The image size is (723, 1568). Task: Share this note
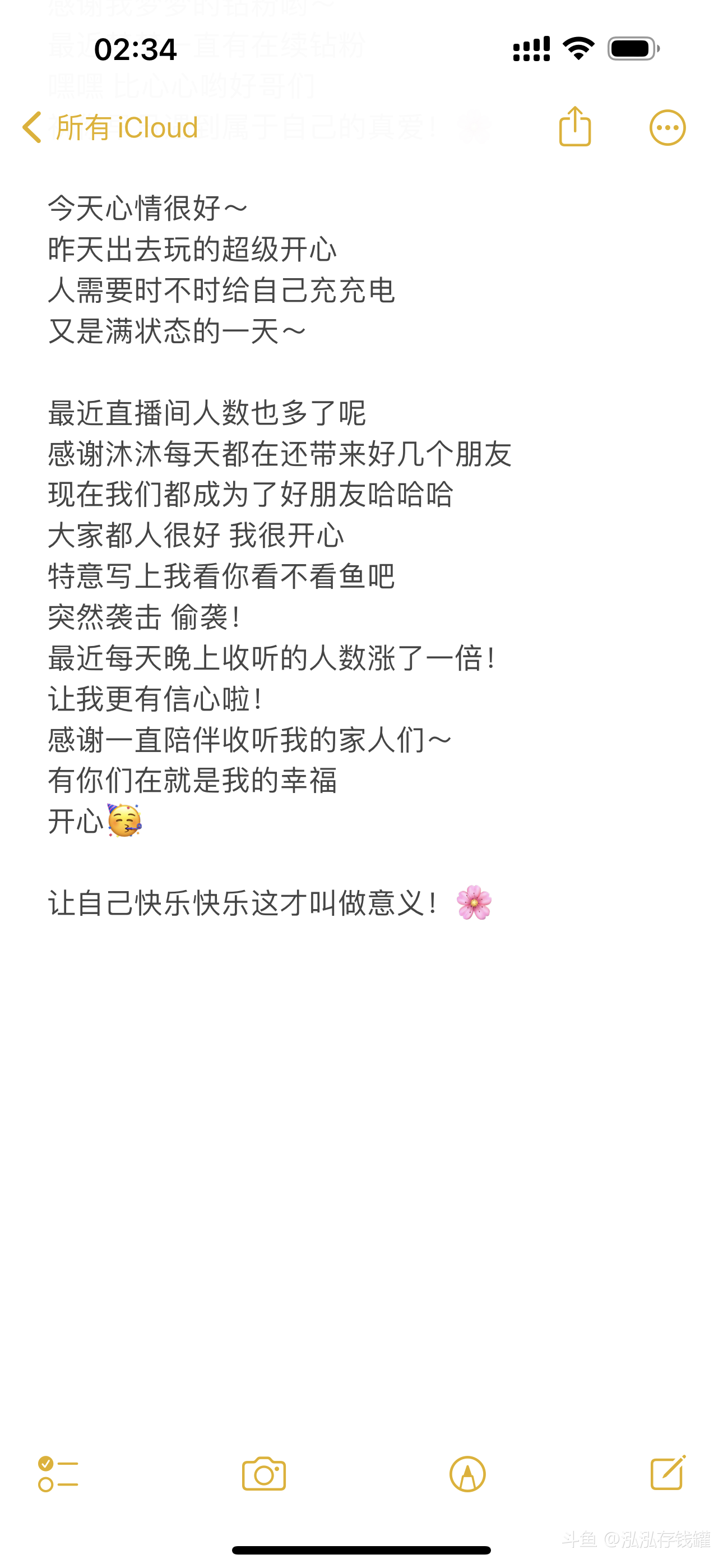(x=574, y=127)
